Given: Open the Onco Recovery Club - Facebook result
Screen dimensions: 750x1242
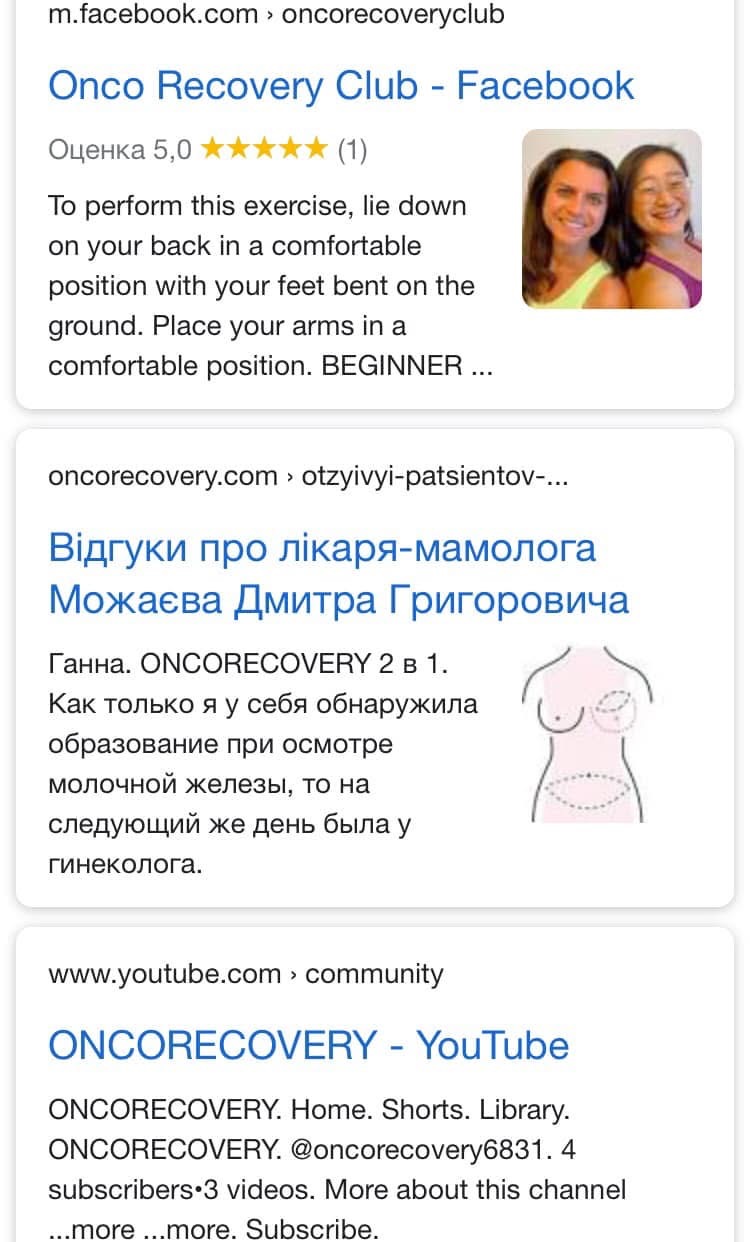Looking at the screenshot, I should click(x=340, y=86).
